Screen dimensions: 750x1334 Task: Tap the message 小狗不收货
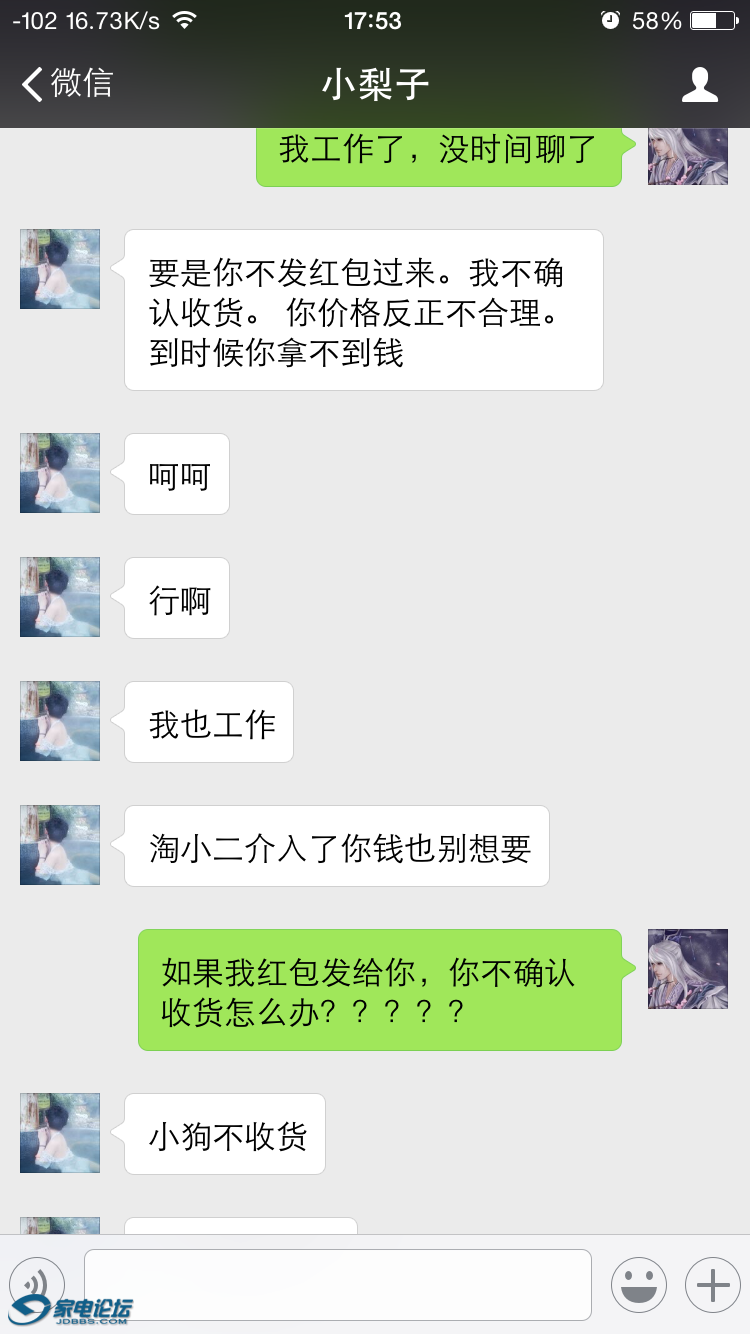(224, 1133)
